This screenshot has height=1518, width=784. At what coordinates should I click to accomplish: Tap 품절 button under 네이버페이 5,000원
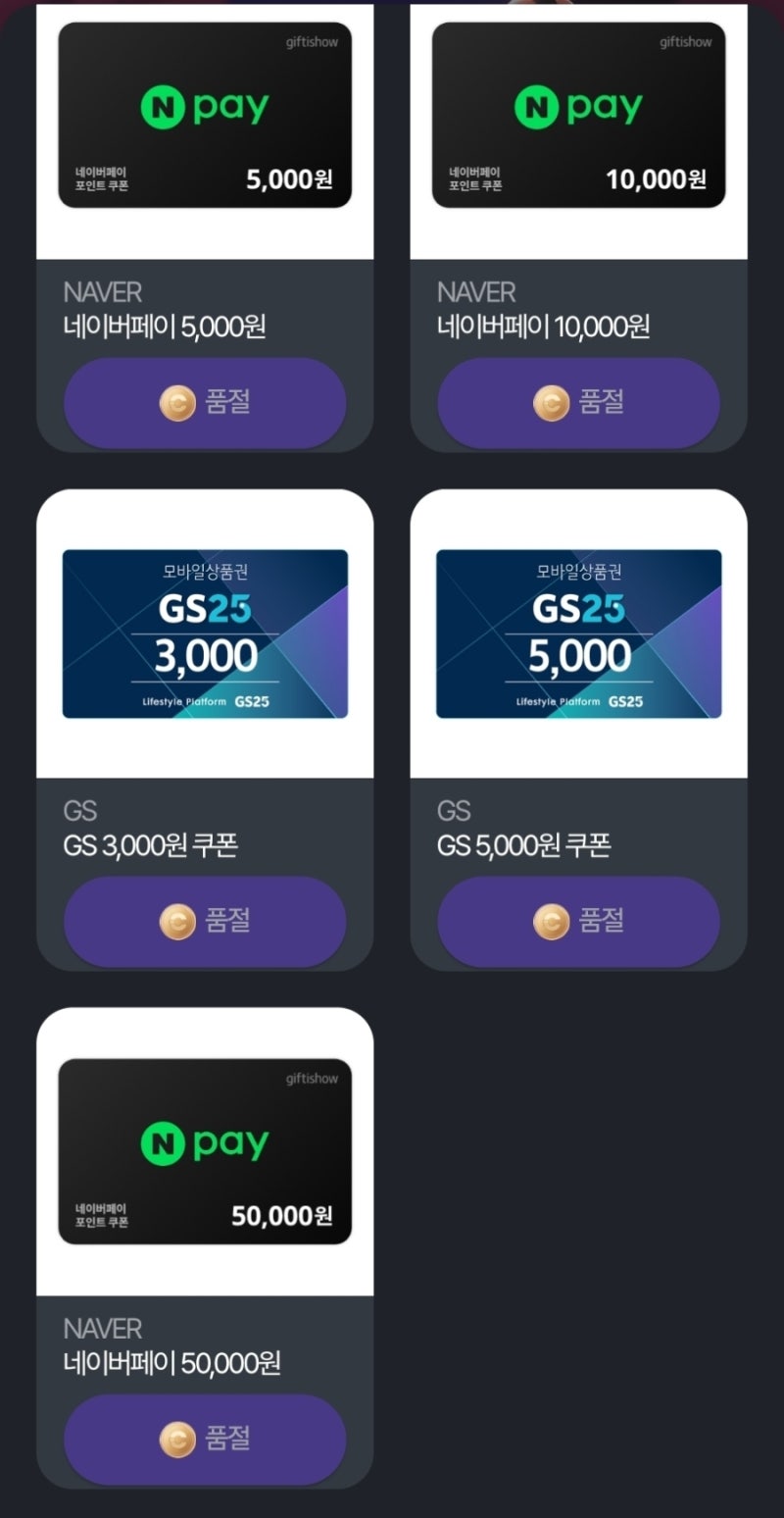pos(205,403)
